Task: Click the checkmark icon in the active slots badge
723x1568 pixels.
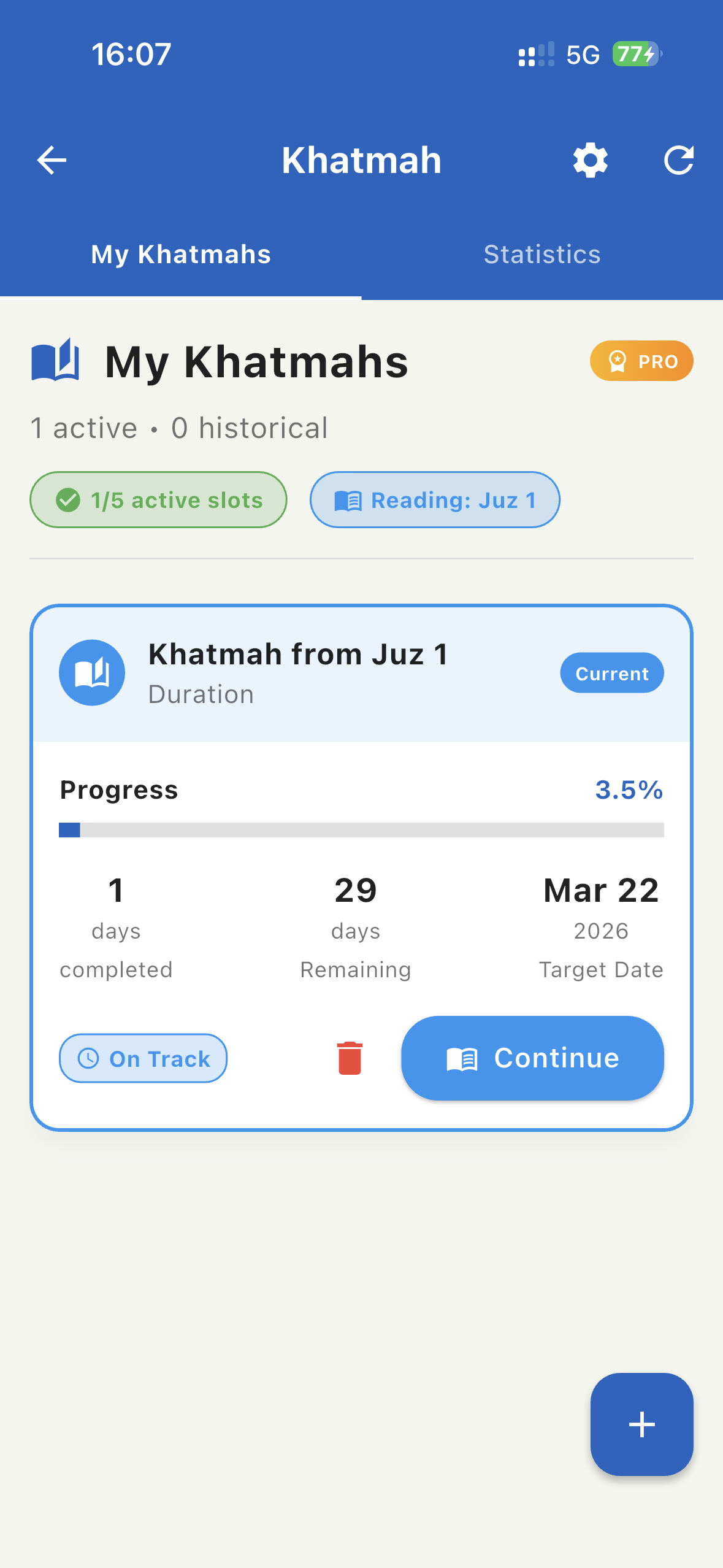Action: (x=69, y=500)
